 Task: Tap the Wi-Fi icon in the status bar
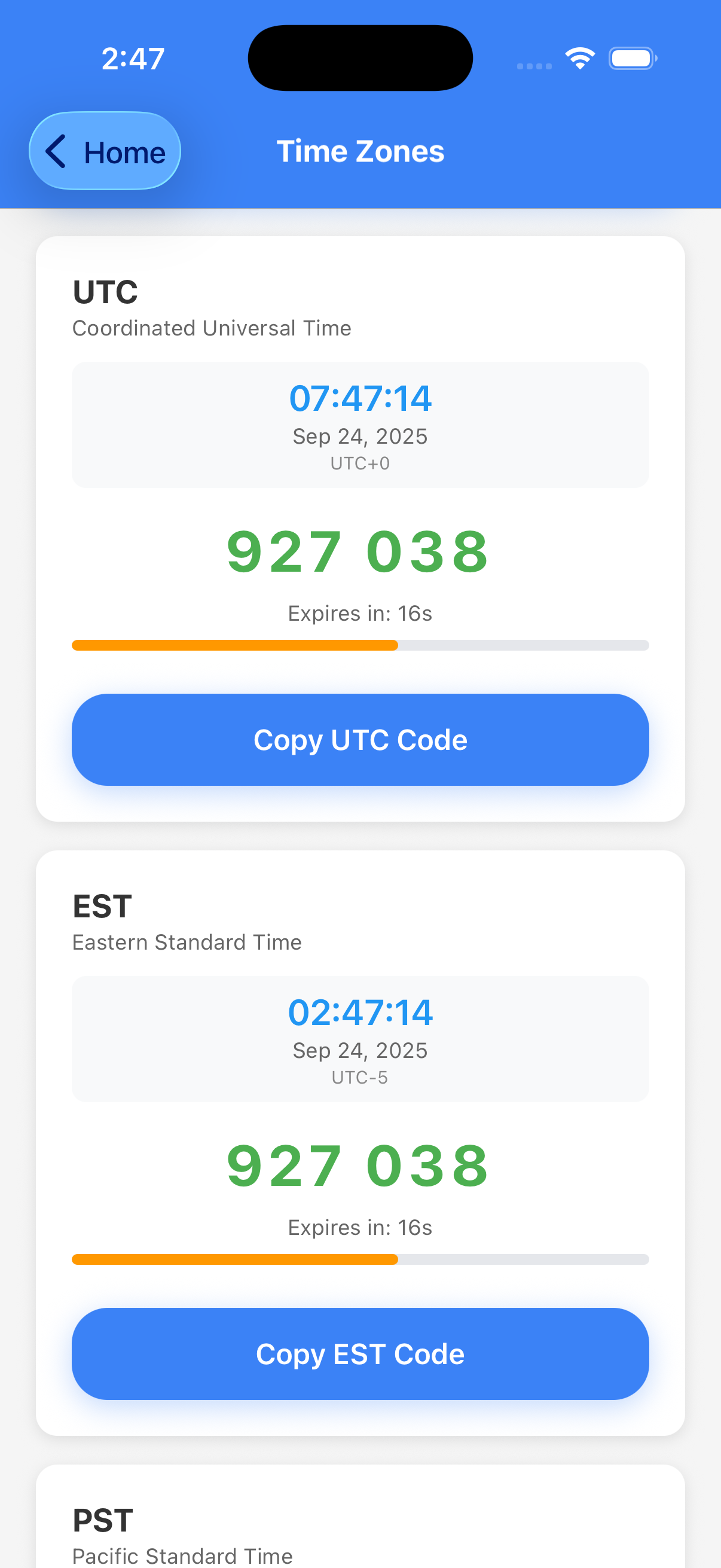click(x=579, y=57)
